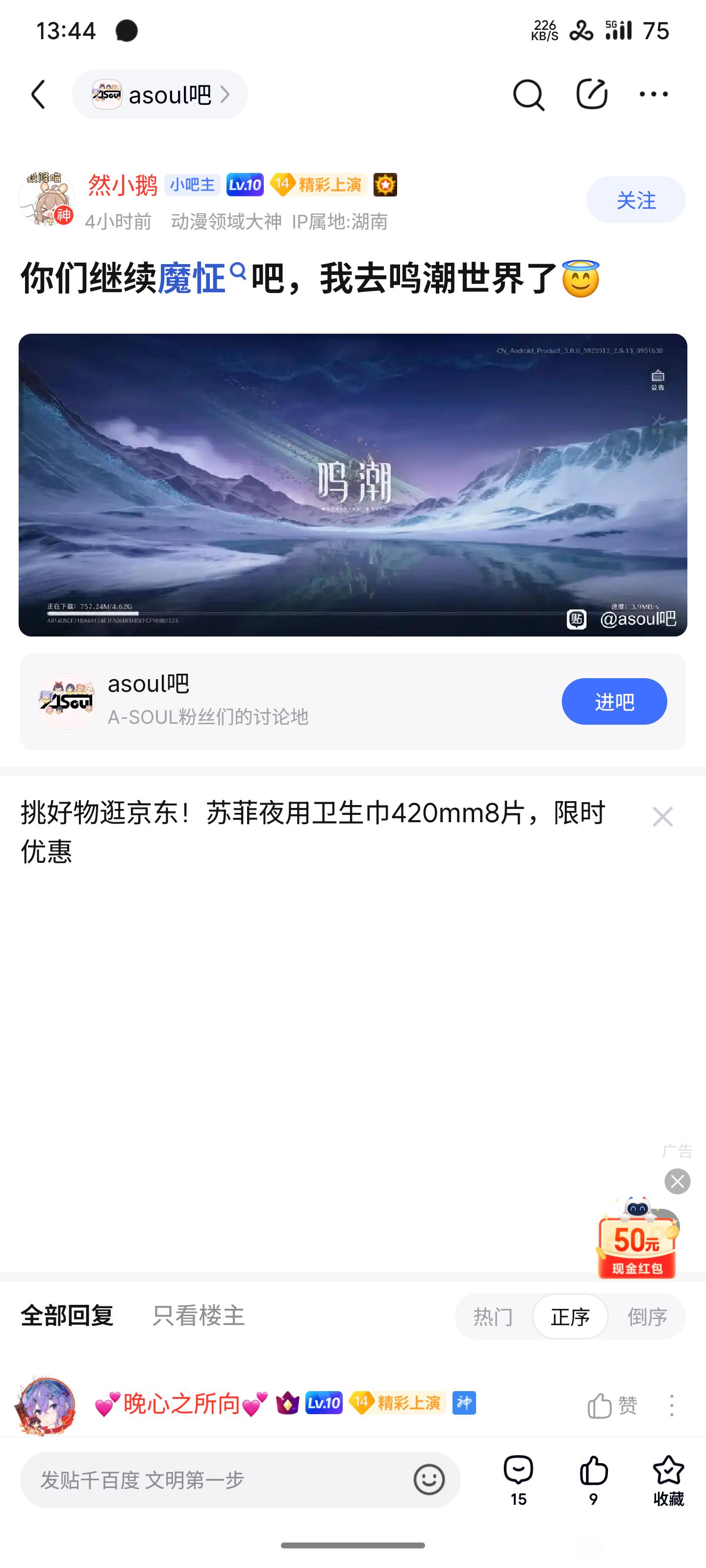Screen dimensions: 706x1568
Task: Enter the forum via 进吧 button
Action: tap(613, 701)
